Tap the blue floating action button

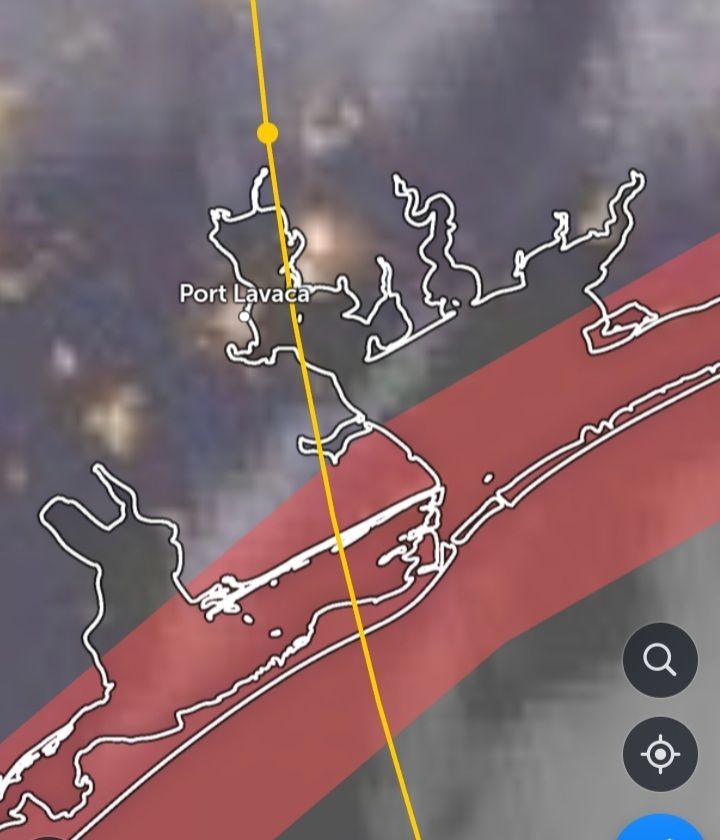coord(660,830)
